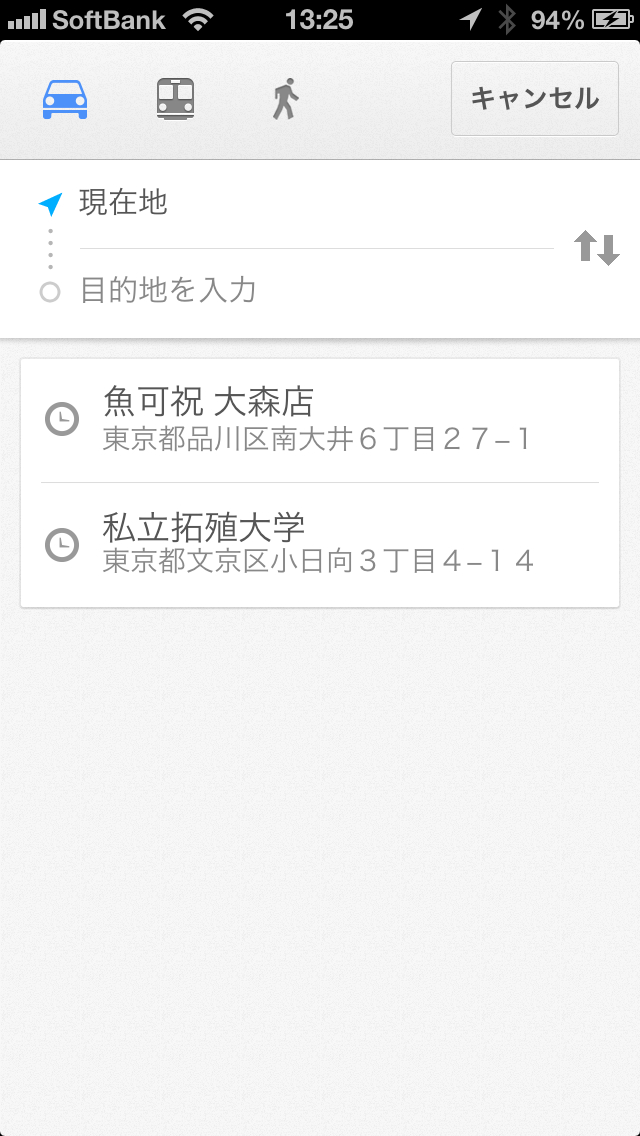Switch to walking directions mode
This screenshot has width=640, height=1136.
[286, 99]
